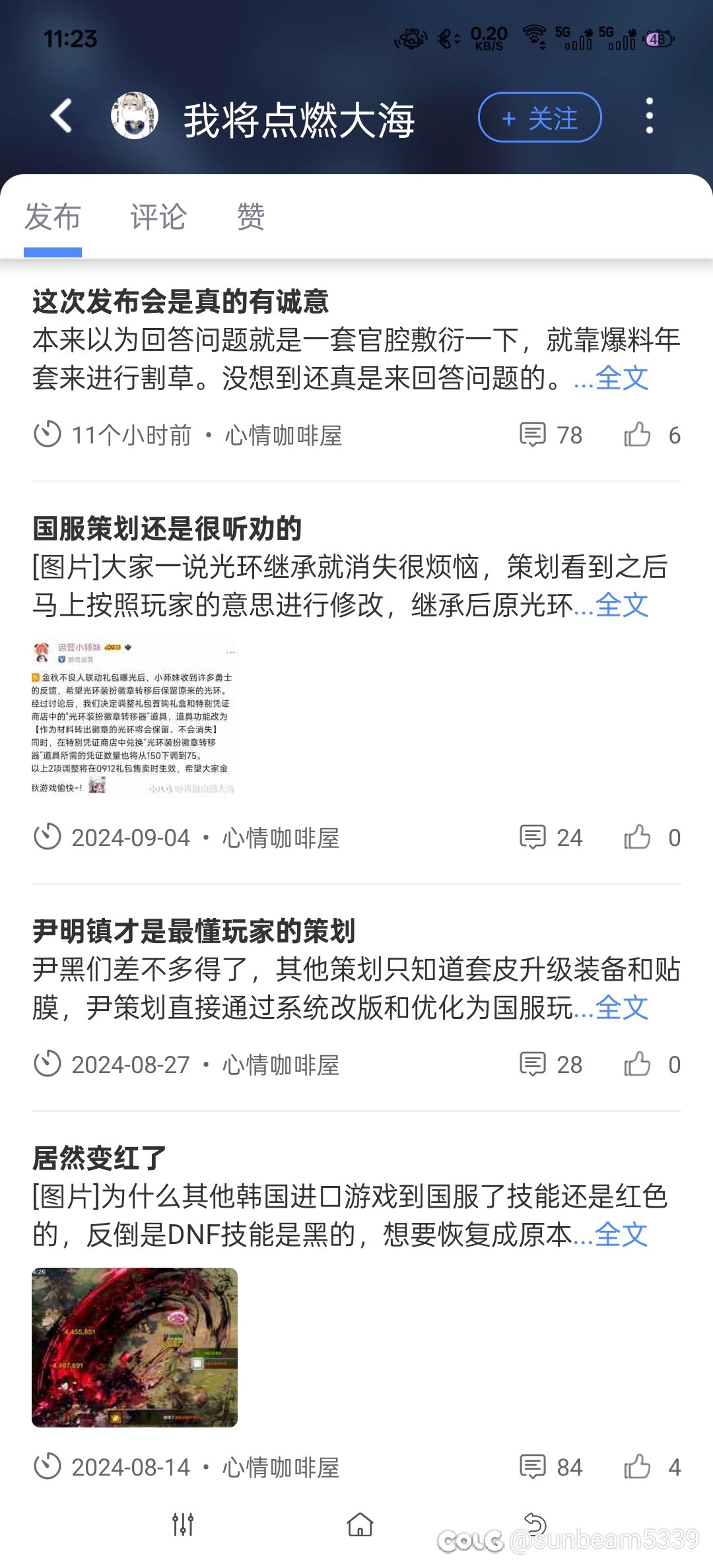Switch to the 赞 tab

[x=251, y=216]
